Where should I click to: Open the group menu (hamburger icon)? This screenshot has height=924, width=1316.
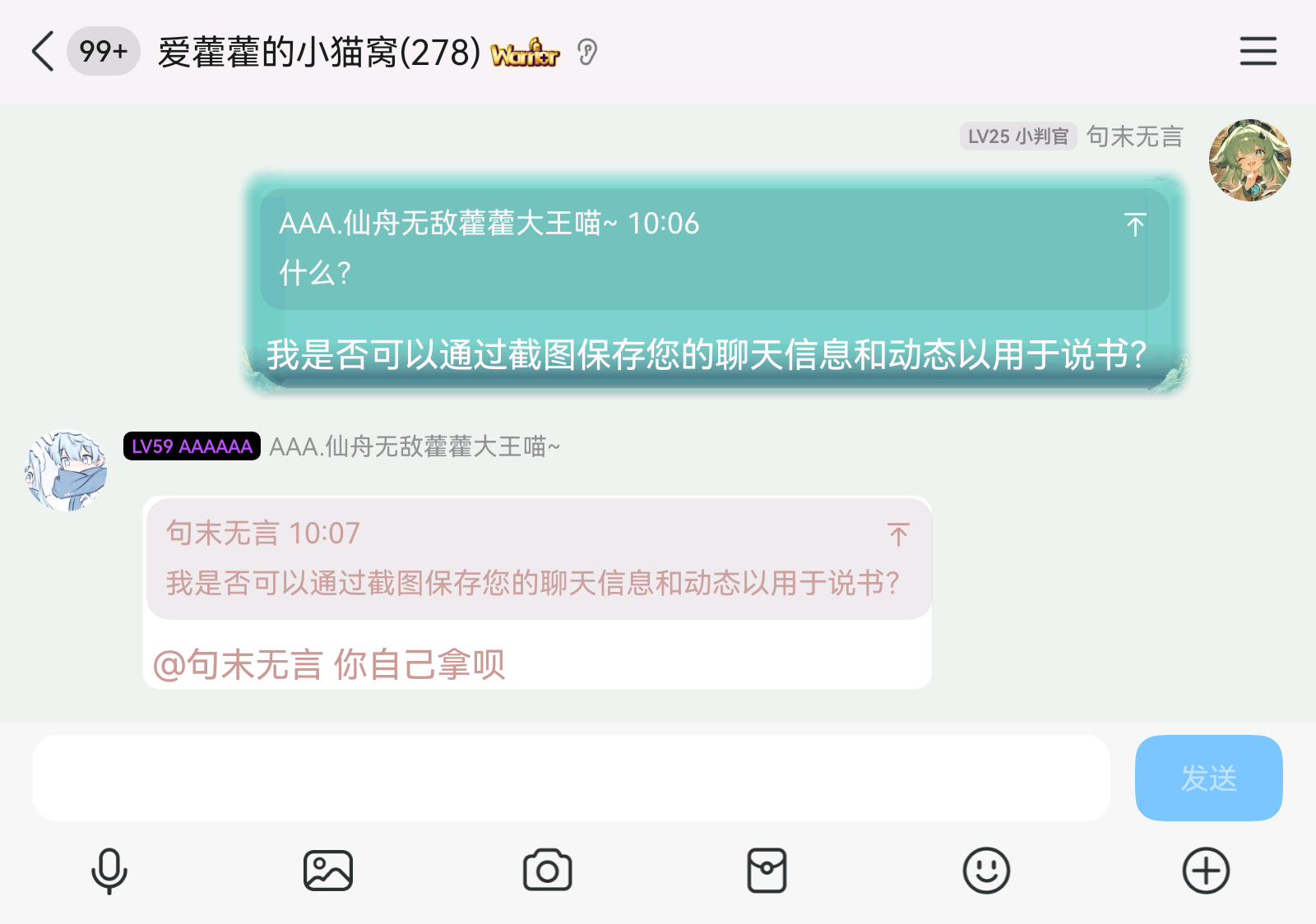point(1258,51)
